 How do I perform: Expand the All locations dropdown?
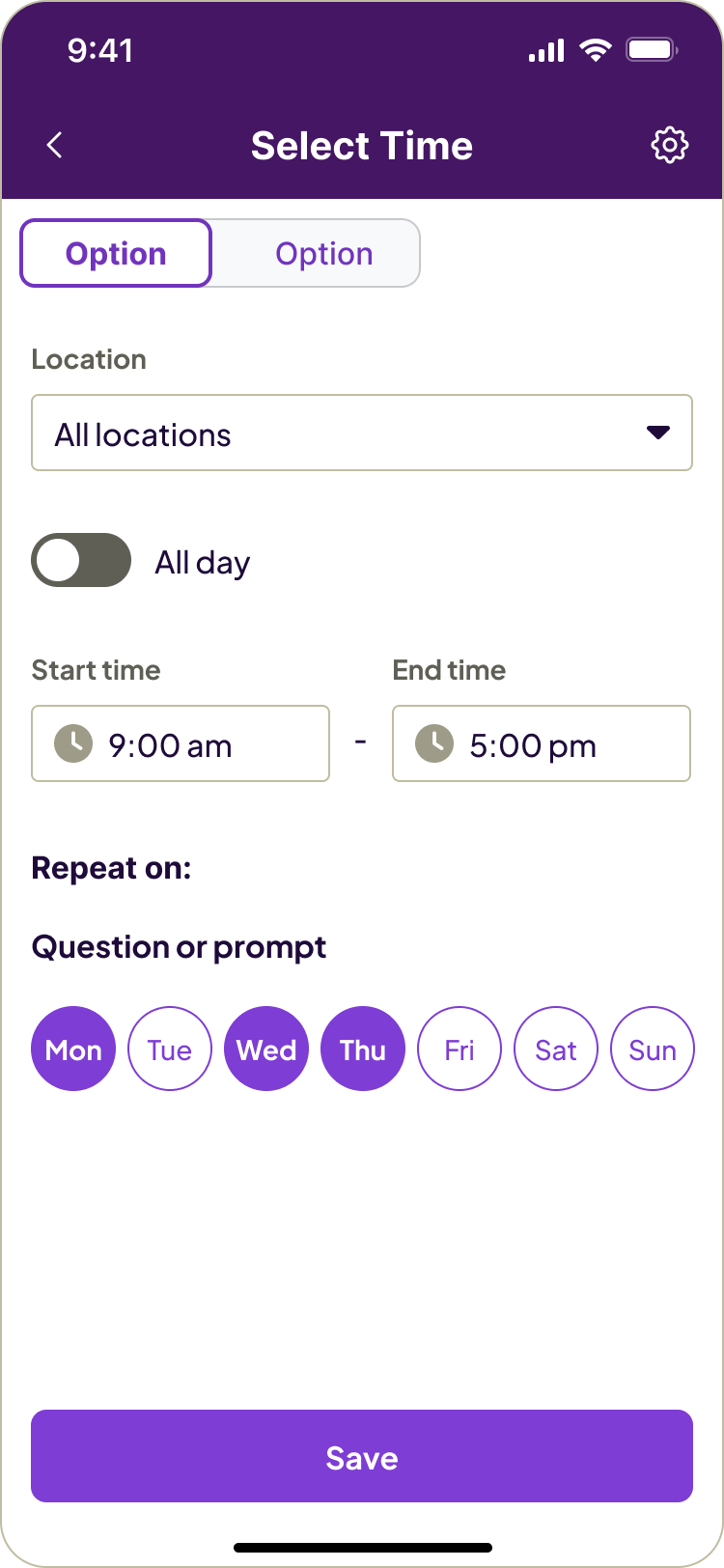click(x=362, y=433)
